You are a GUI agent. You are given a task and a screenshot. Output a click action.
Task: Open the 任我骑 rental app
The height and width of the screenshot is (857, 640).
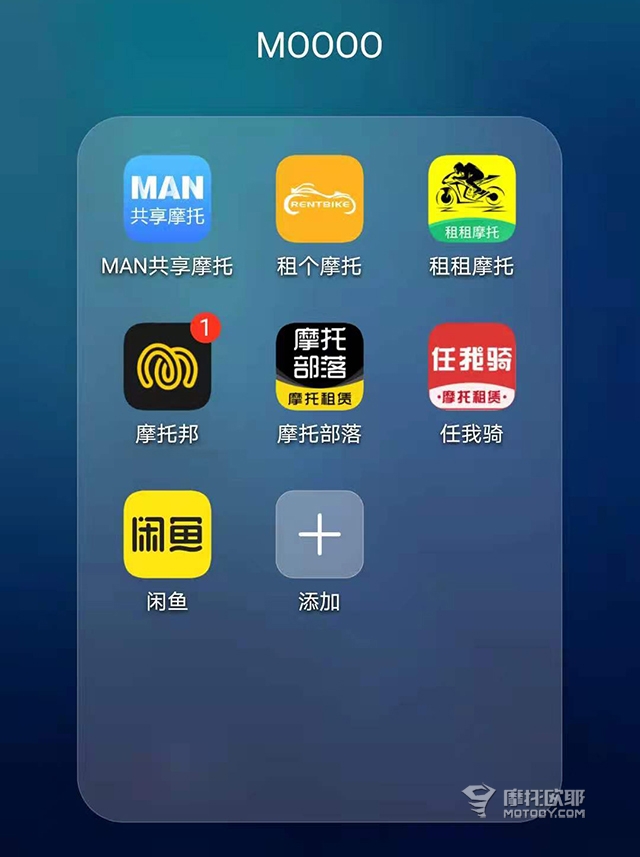(471, 367)
